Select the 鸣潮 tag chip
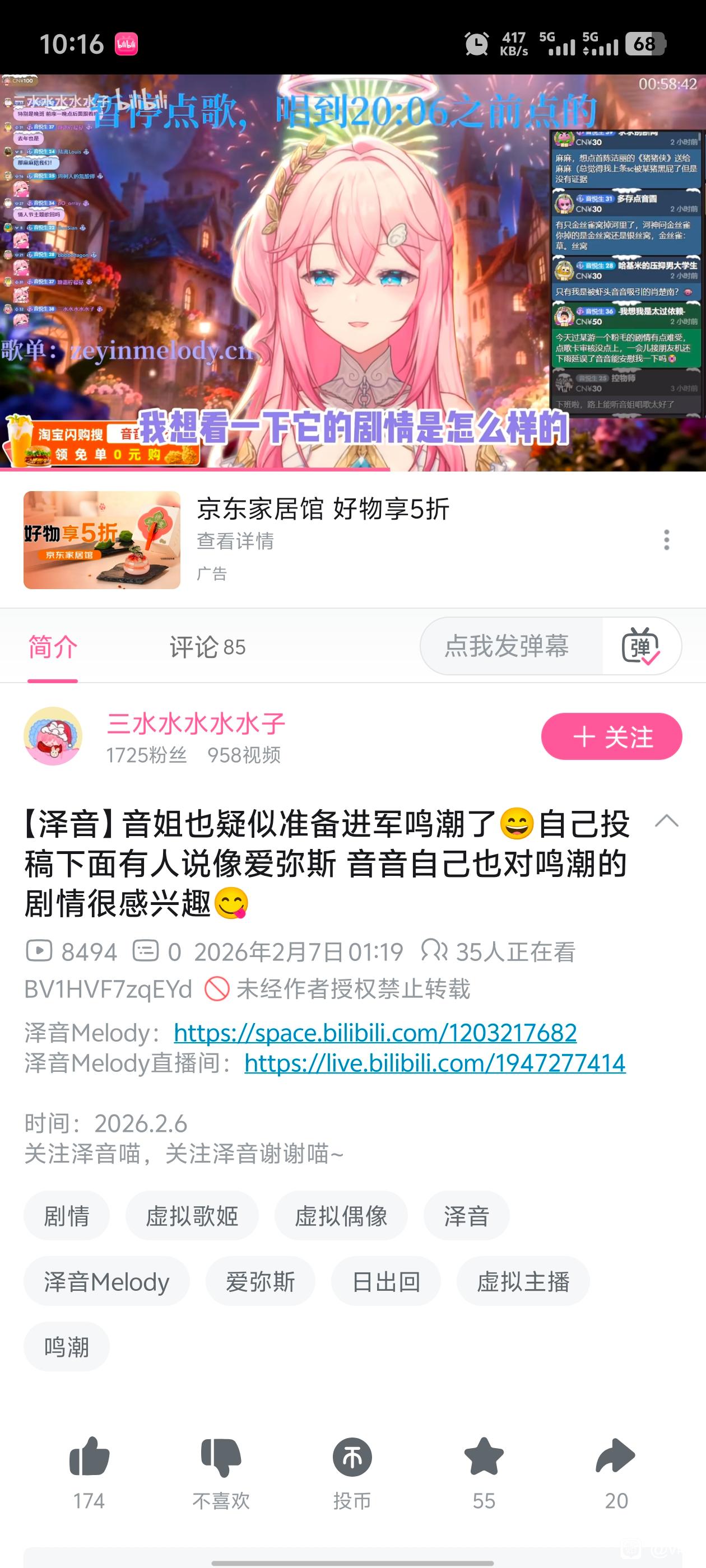Screen dimensions: 706x1568 tap(66, 1346)
